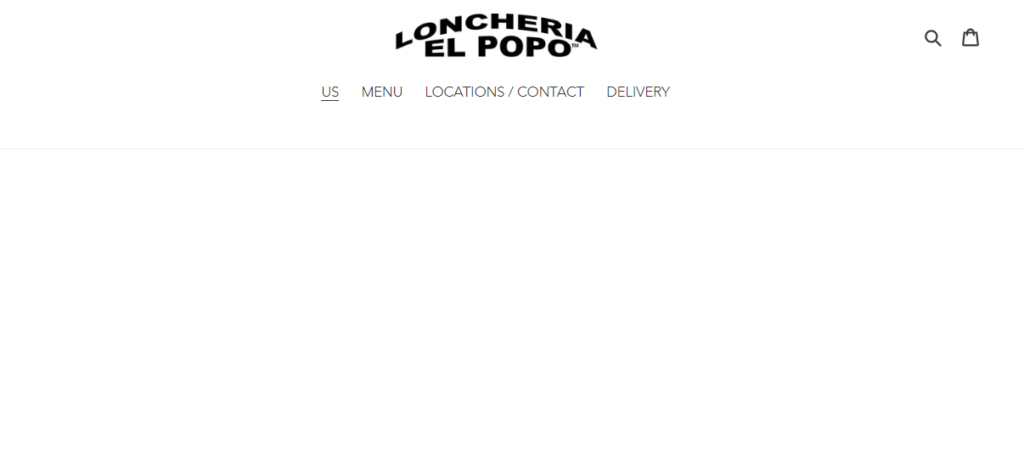Go to the US page
Viewport: 1024px width, 470px height.
pos(330,92)
